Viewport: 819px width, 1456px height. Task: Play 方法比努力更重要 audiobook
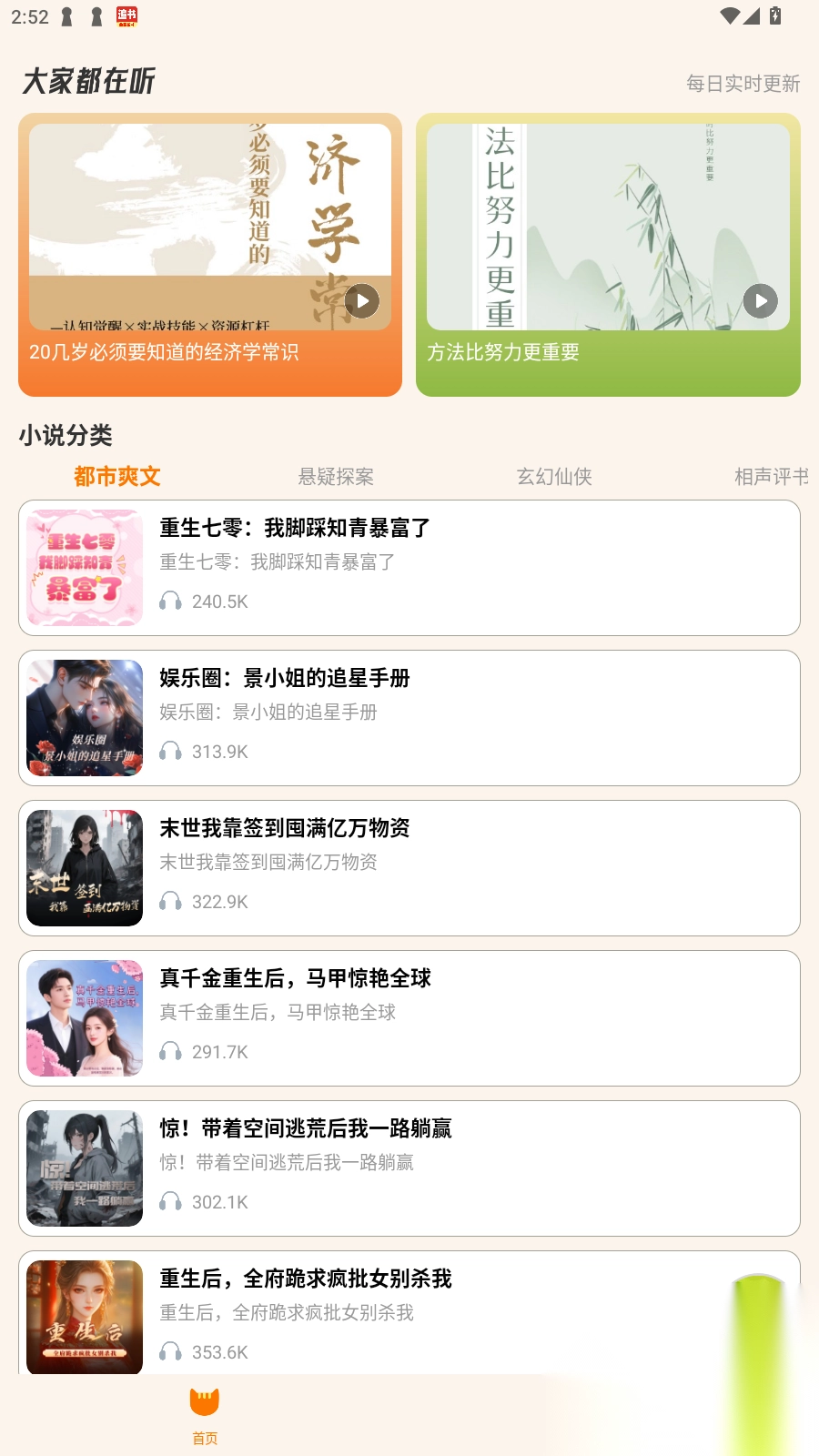coord(760,301)
